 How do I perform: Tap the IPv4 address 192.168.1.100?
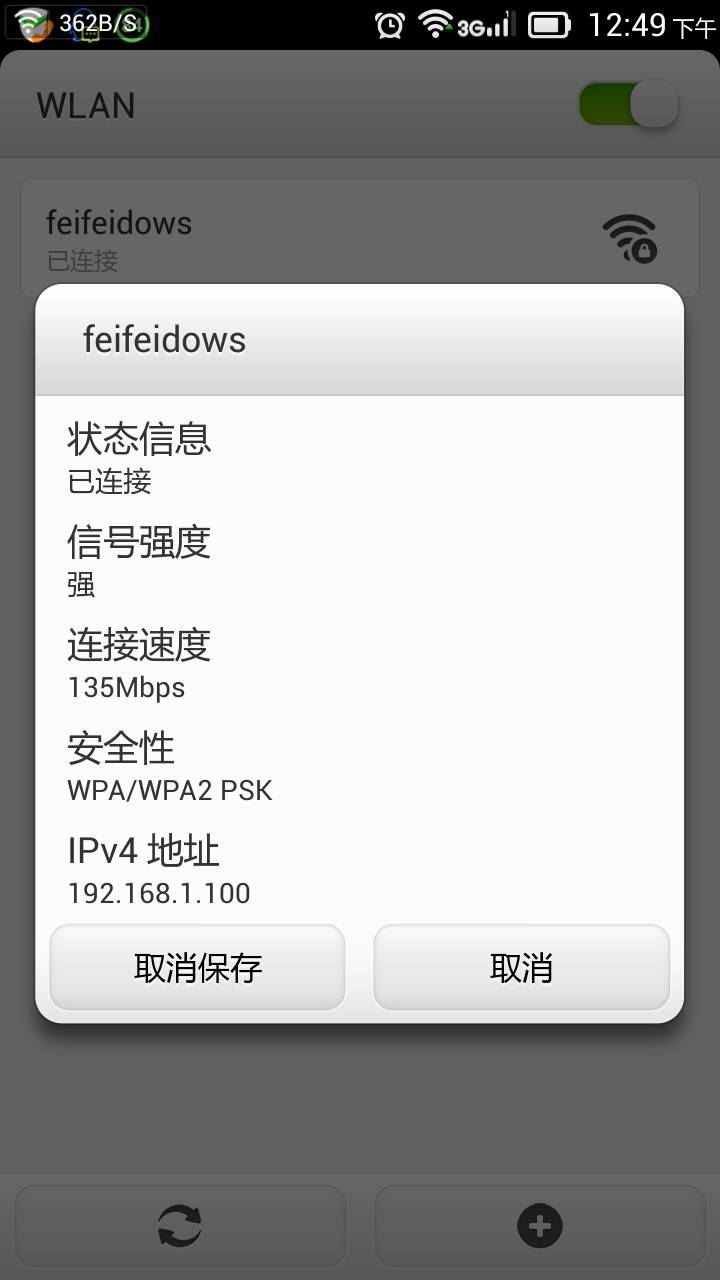tap(157, 893)
